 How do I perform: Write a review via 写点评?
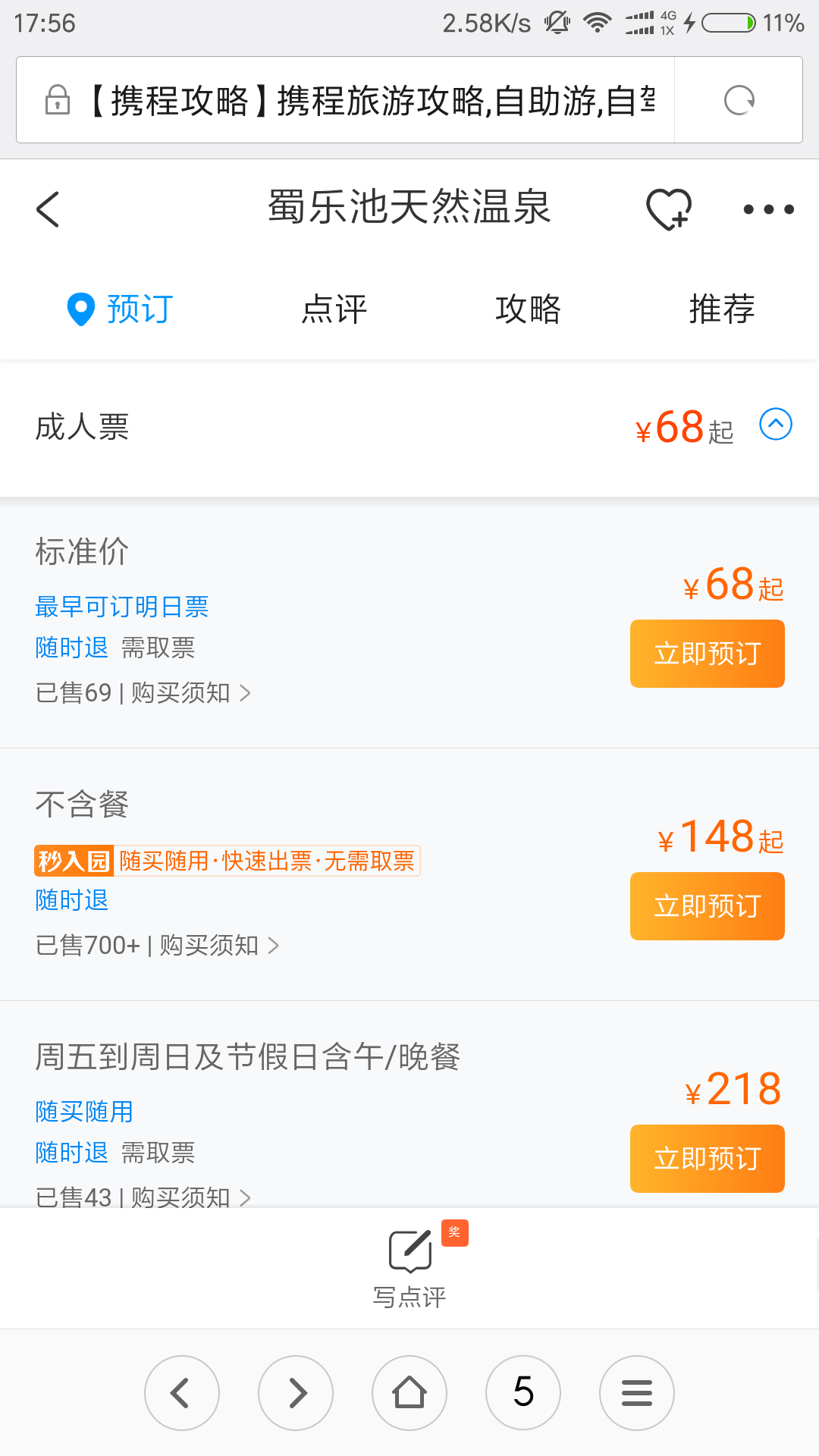(x=409, y=1266)
